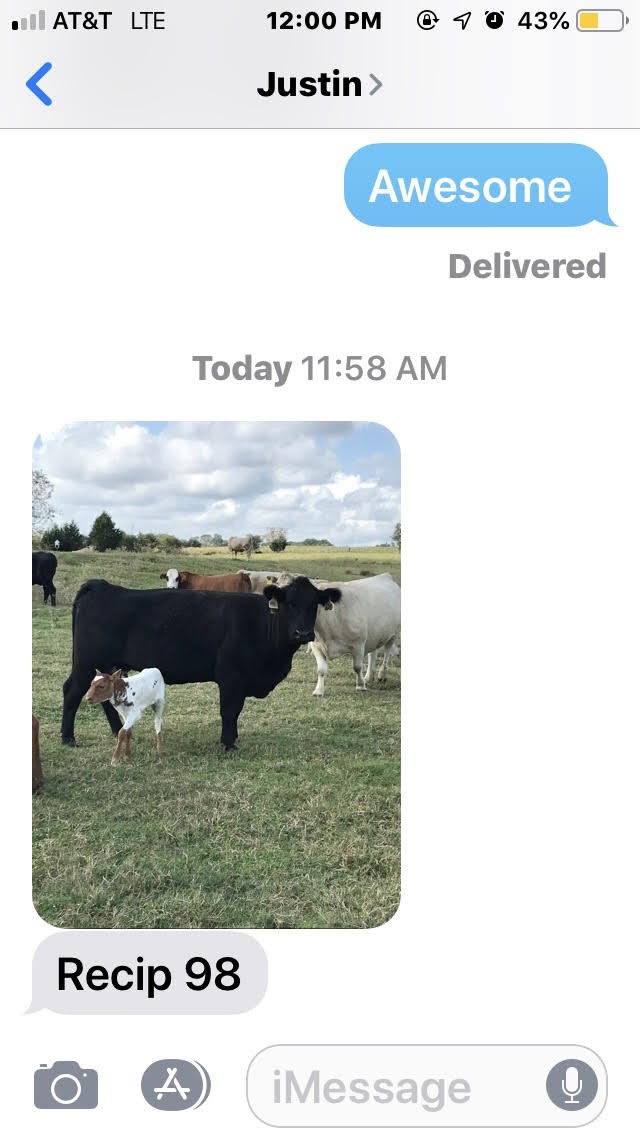Open Justin's contact details
Screen dimensions: 640x1136
click(x=318, y=84)
